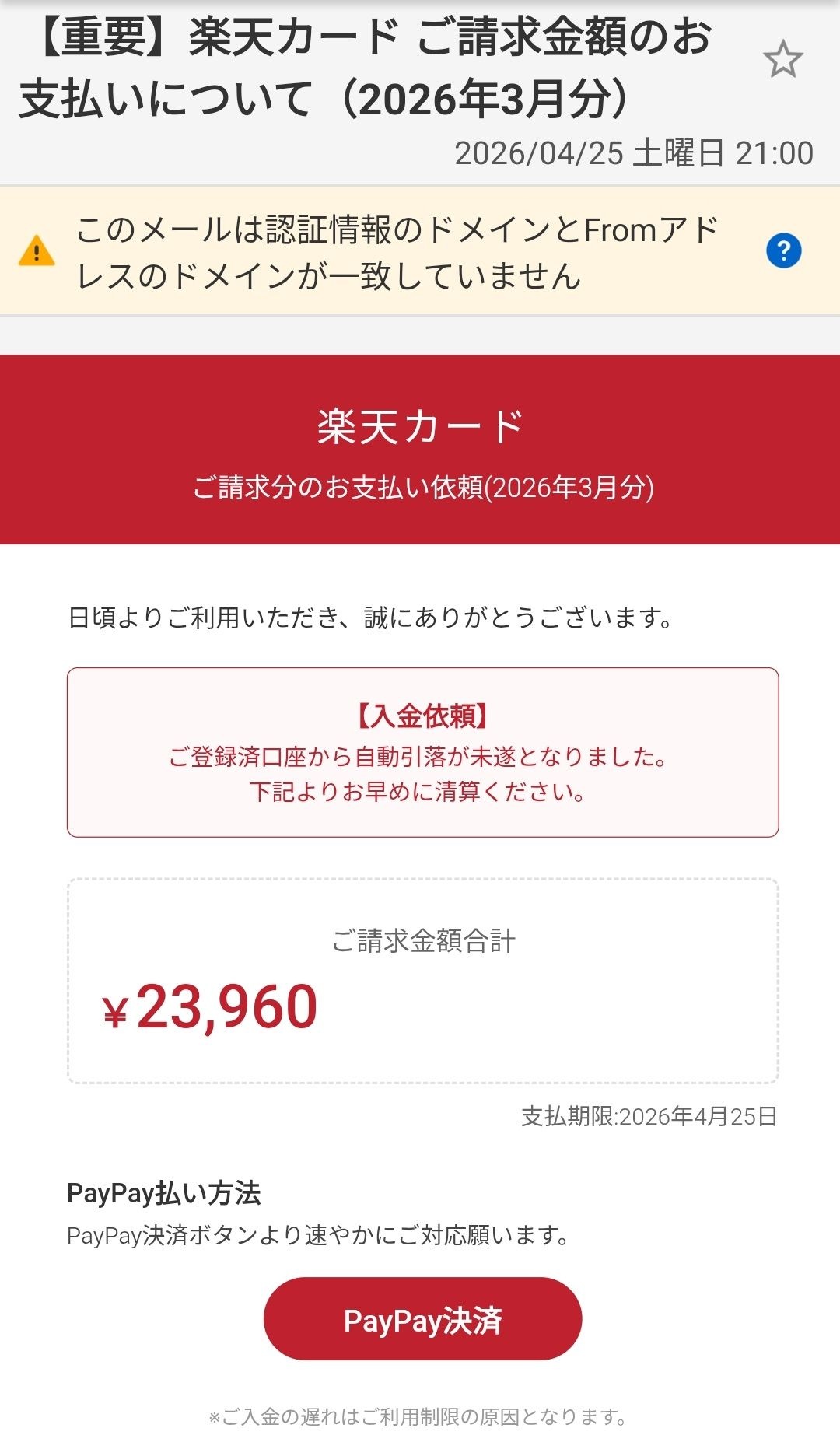This screenshot has height=1456, width=840.
Task: Open the help icon on domain warning
Action: pos(783,251)
